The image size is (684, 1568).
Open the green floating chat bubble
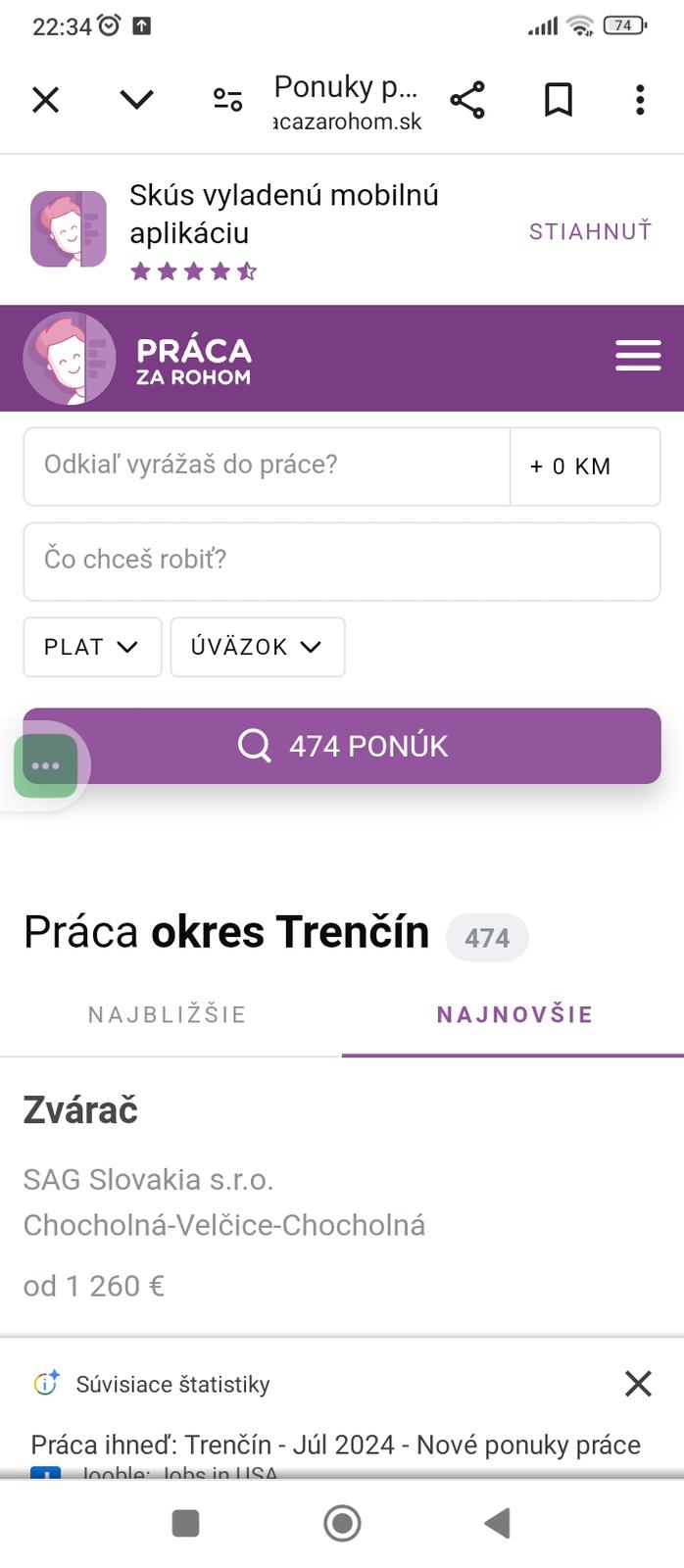click(46, 765)
